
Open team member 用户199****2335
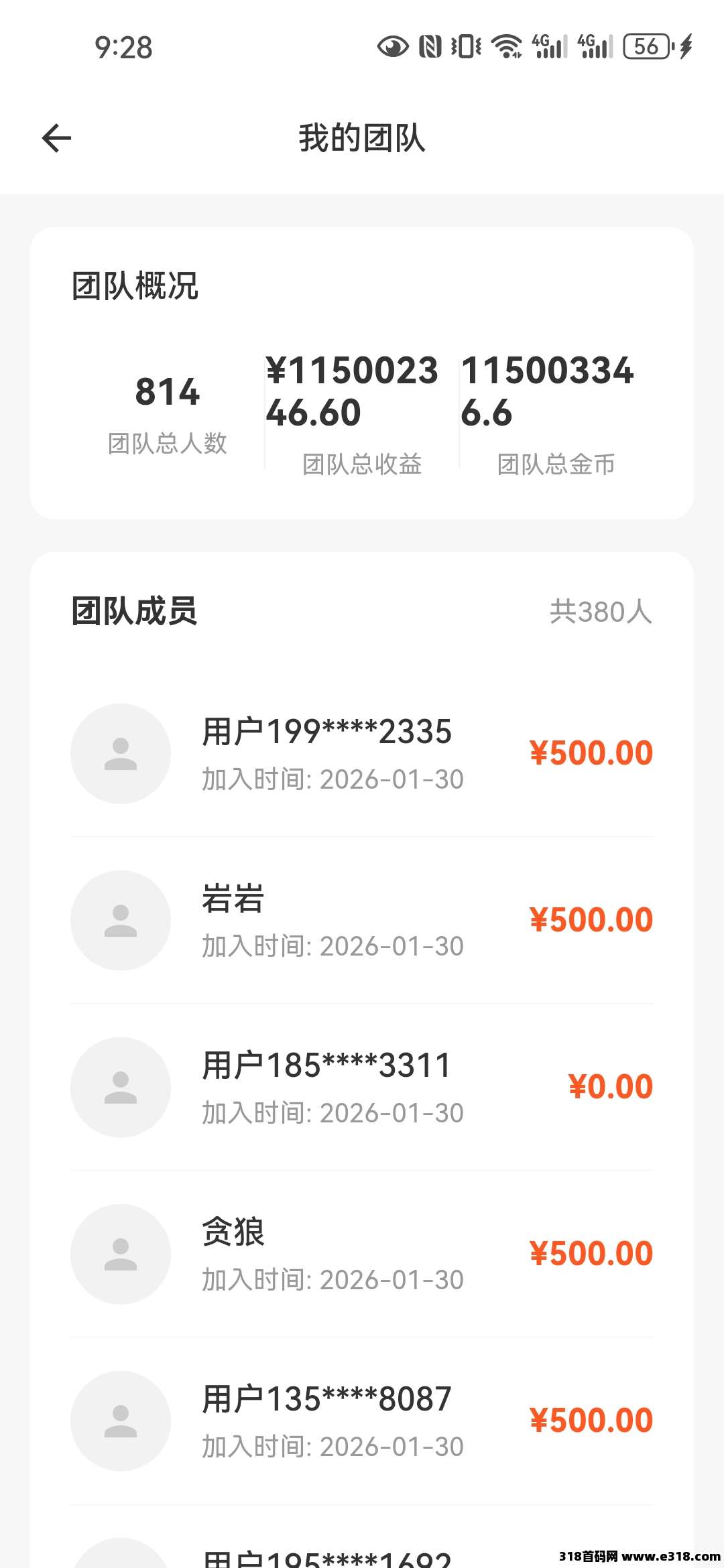coord(362,754)
